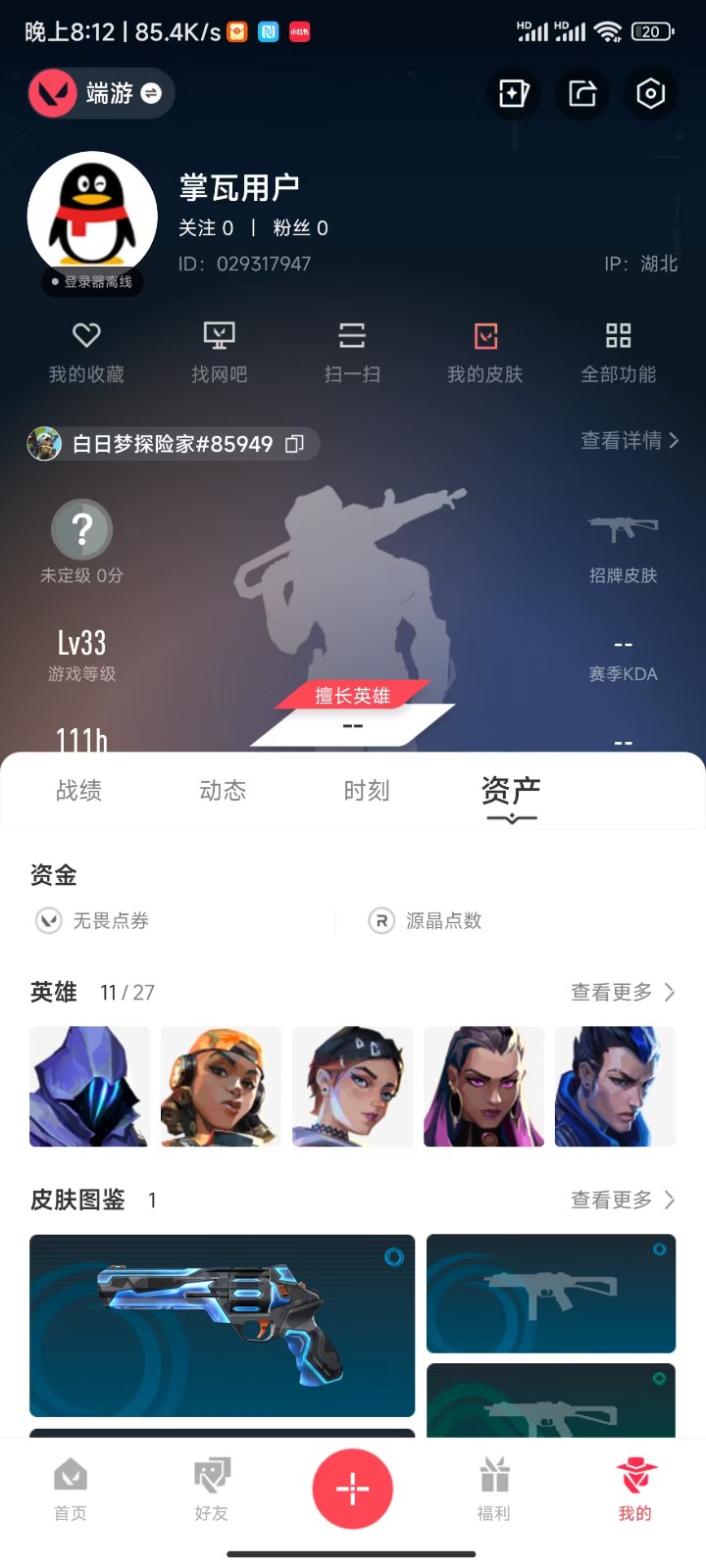This screenshot has width=706, height=1568.
Task: Open 全部功能 grid
Action: (x=618, y=353)
